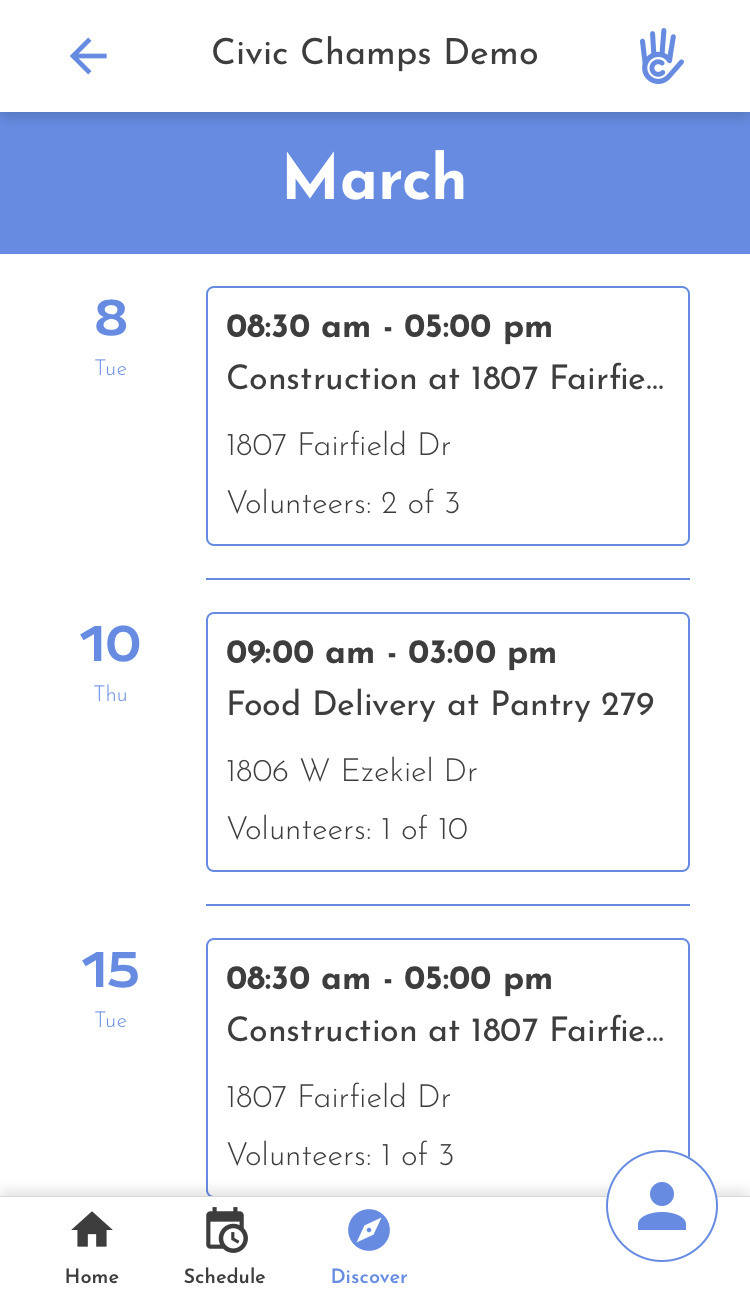Select the Discover tab

tap(369, 1247)
